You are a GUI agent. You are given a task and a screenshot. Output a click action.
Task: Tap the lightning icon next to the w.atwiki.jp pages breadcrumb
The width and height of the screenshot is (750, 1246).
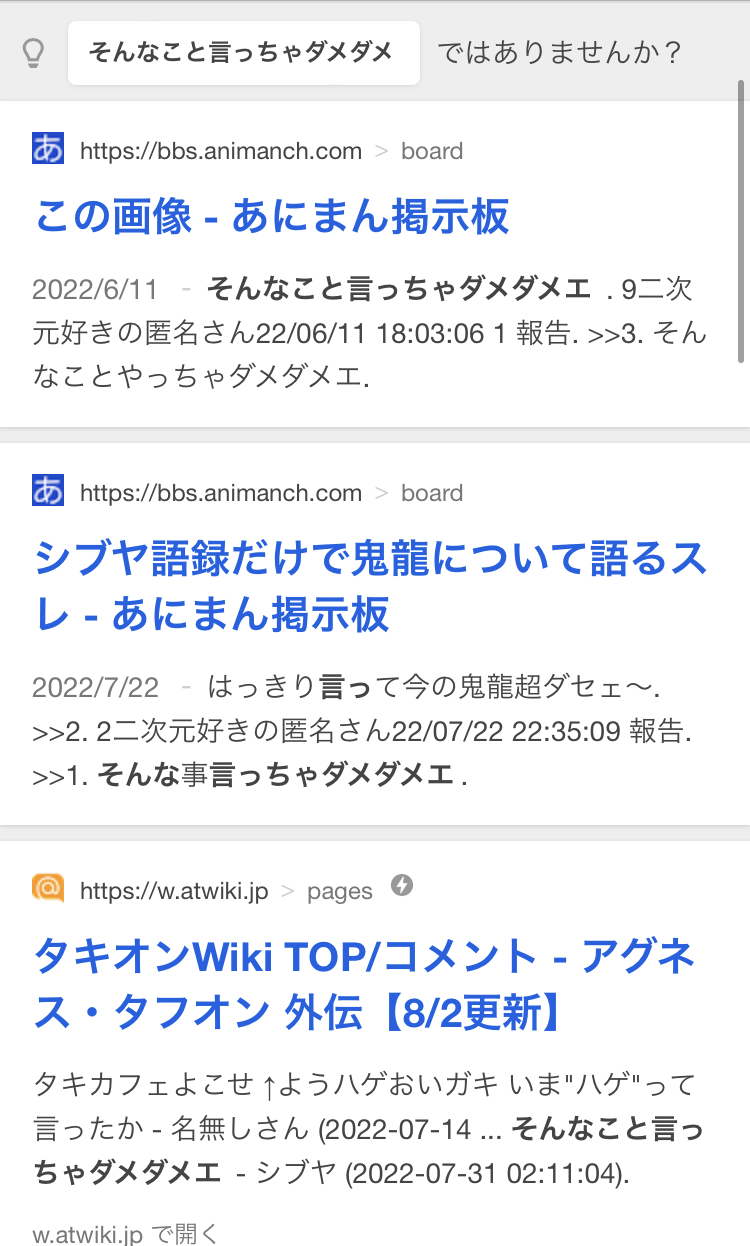click(x=402, y=885)
